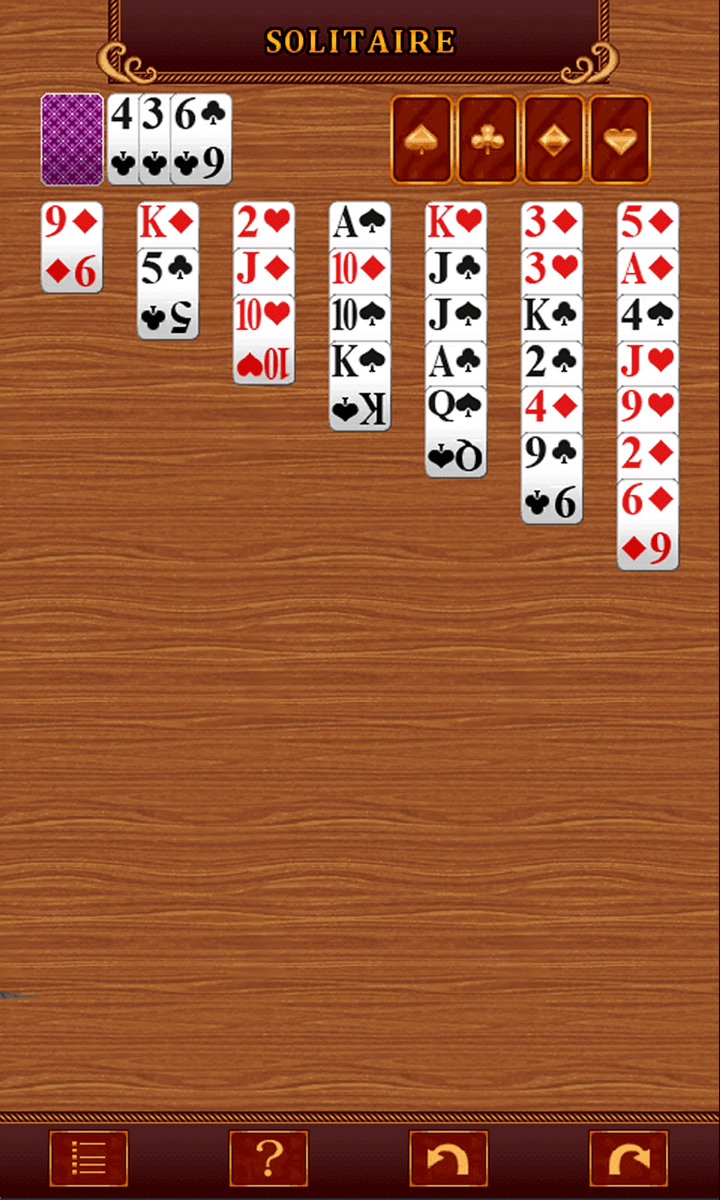720x1200 pixels.
Task: Open the menu list icon
Action: 88,1157
